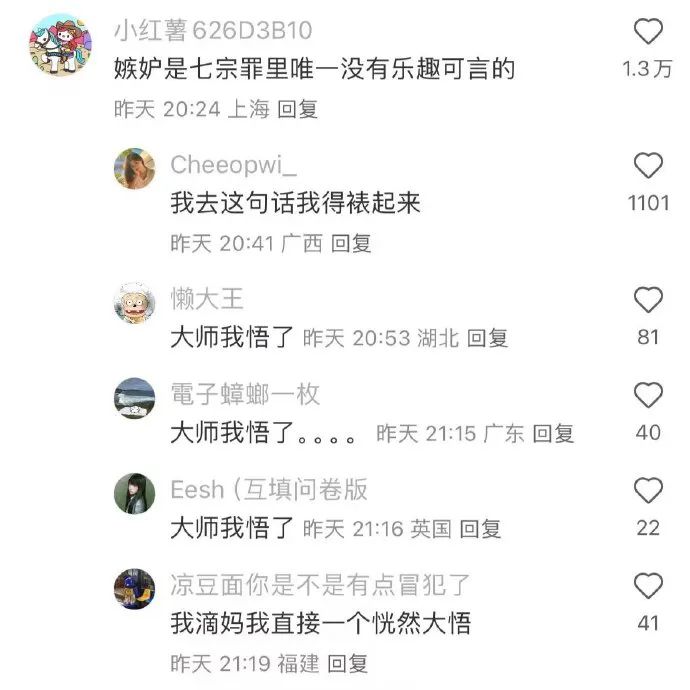The height and width of the screenshot is (690, 690).
Task: Open 電子蟑螂一枚's profile avatar
Action: tap(134, 397)
